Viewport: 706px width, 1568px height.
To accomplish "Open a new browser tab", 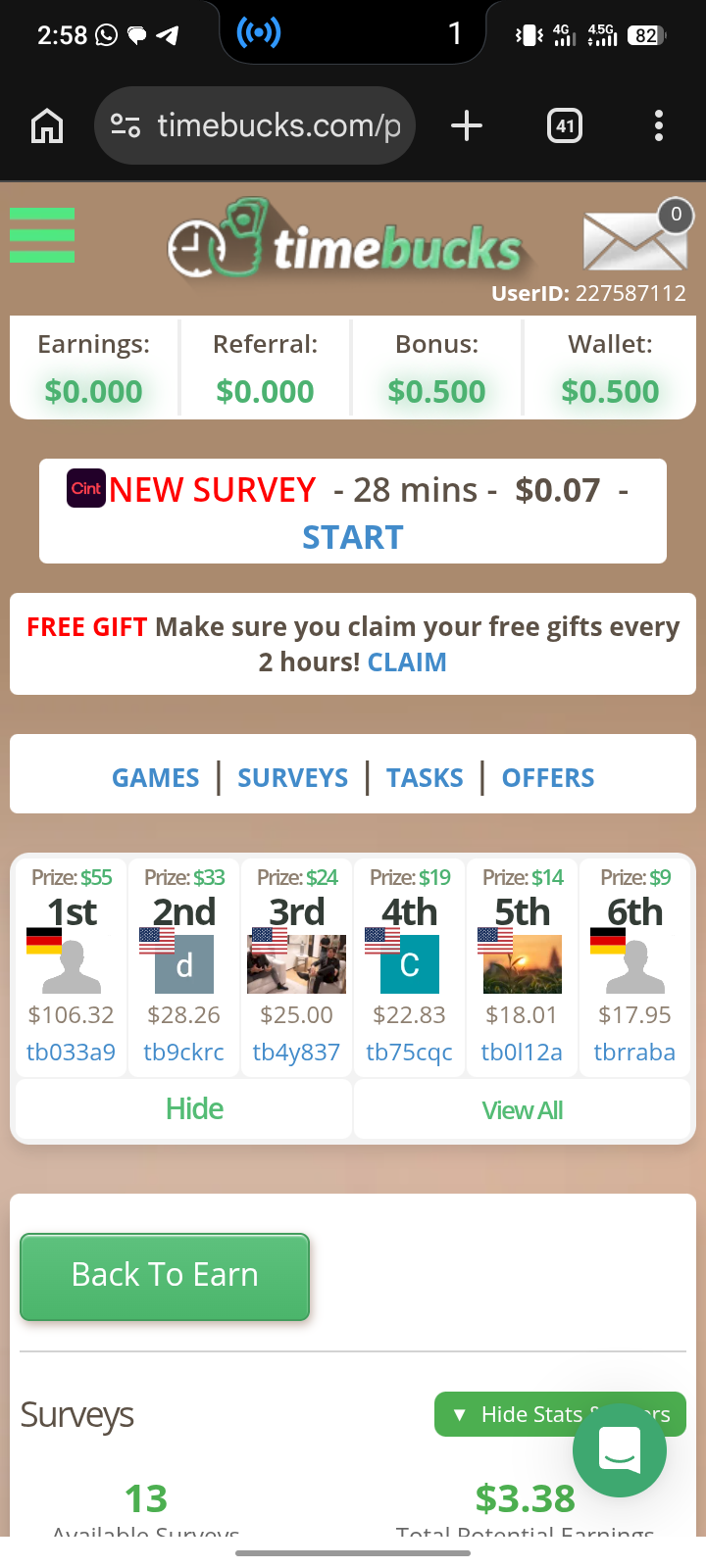I will coord(467,125).
